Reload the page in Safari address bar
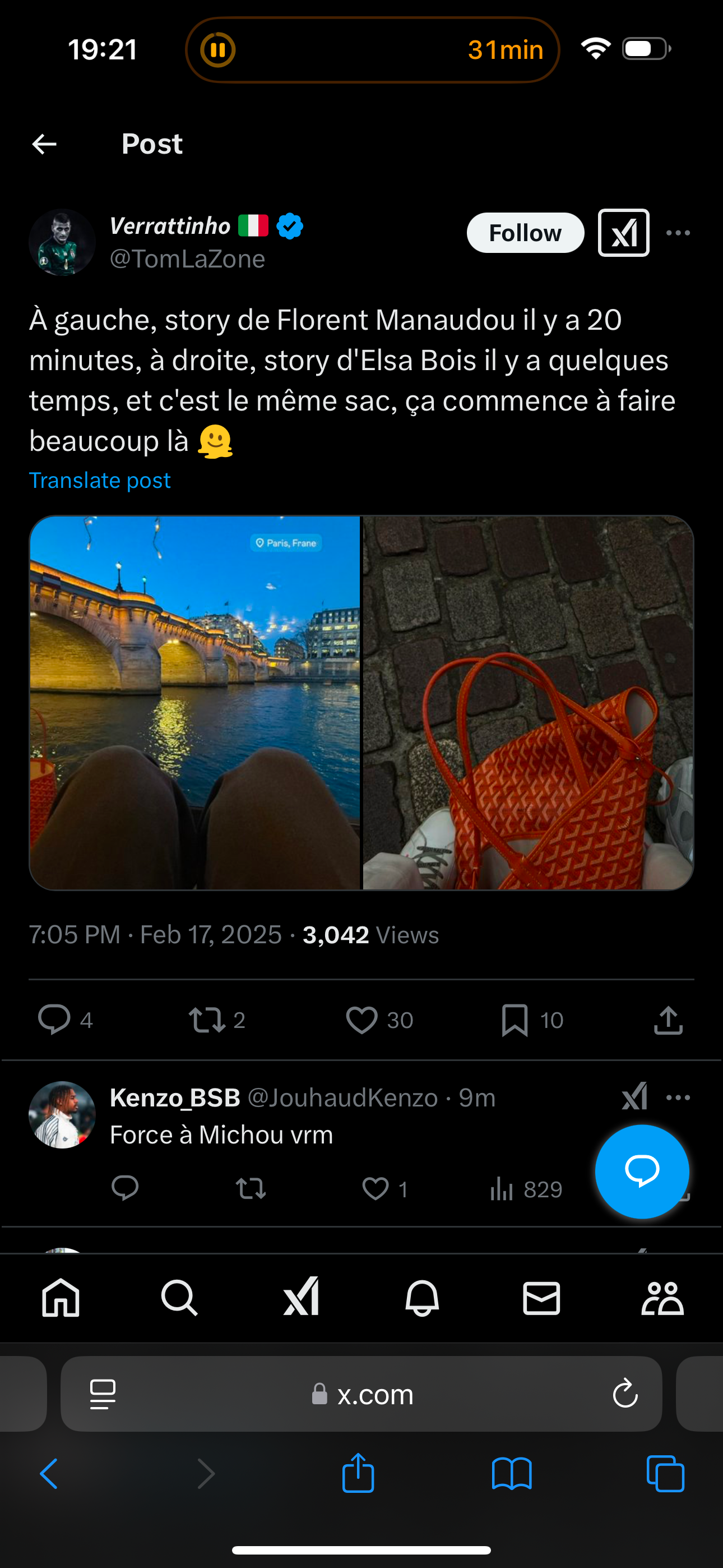This screenshot has width=723, height=1568. tap(625, 1393)
